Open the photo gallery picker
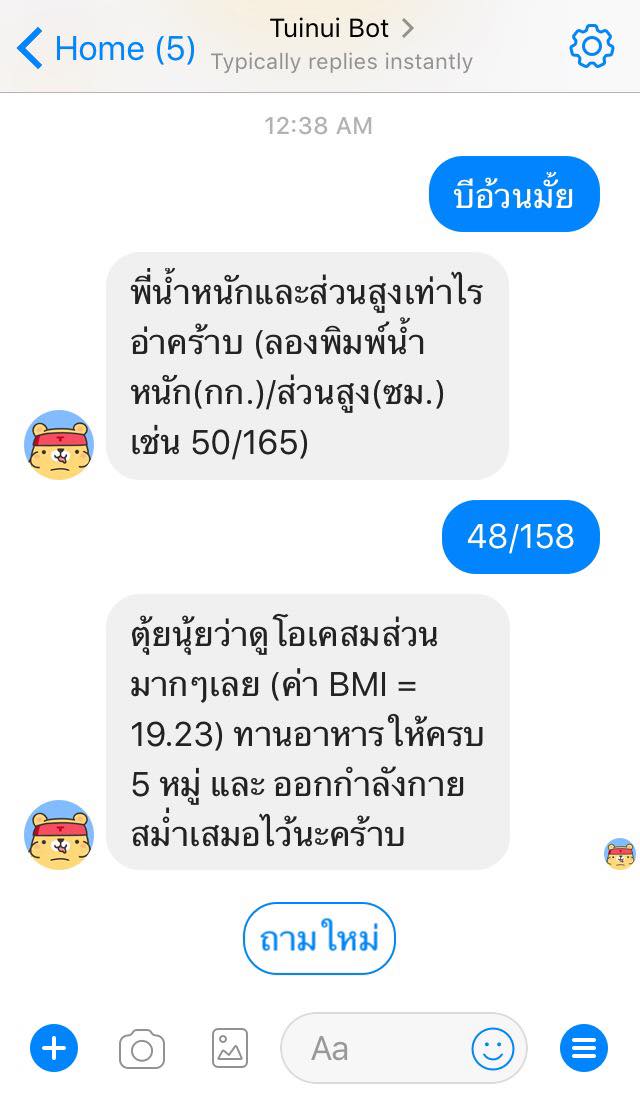Screen dimensions: 640x1099 click(x=230, y=1048)
